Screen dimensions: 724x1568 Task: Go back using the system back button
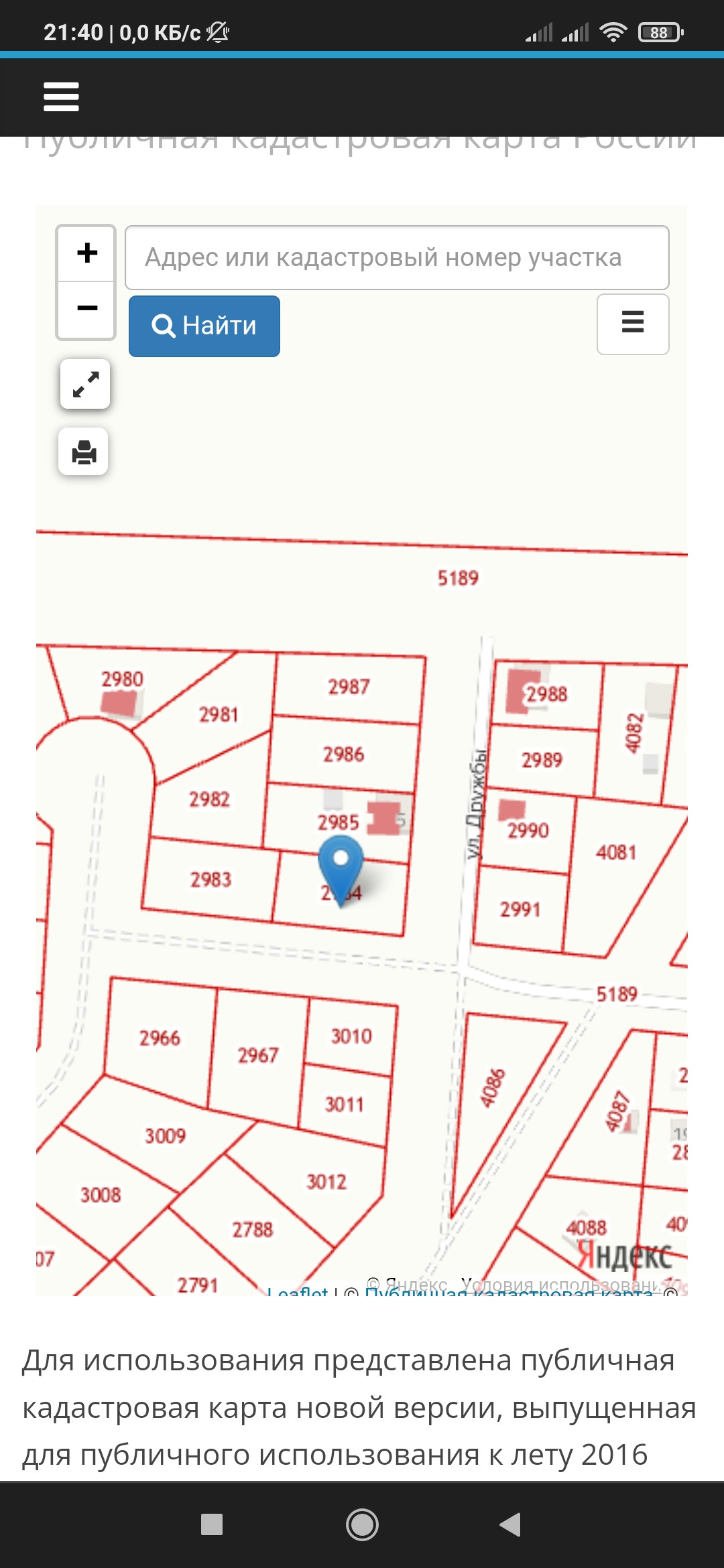coord(510,1524)
